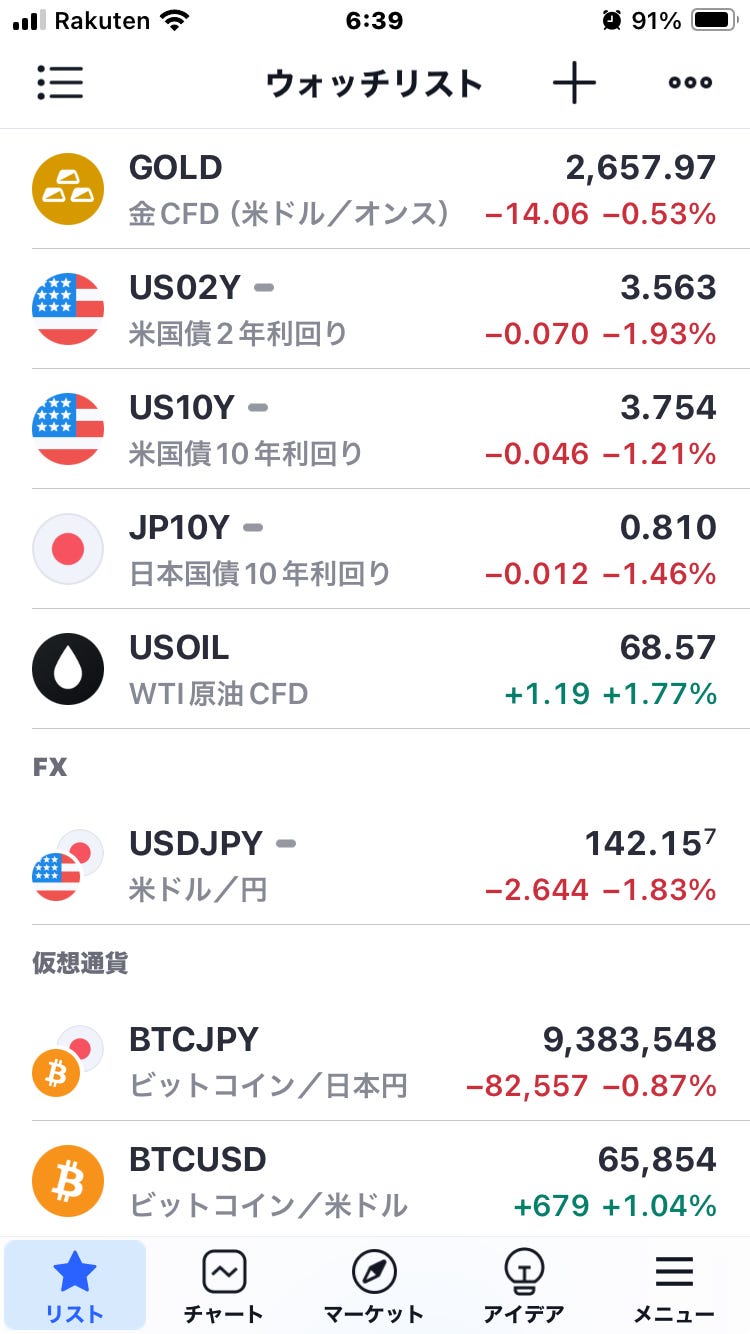Open the メニュー tab

coord(674,1287)
